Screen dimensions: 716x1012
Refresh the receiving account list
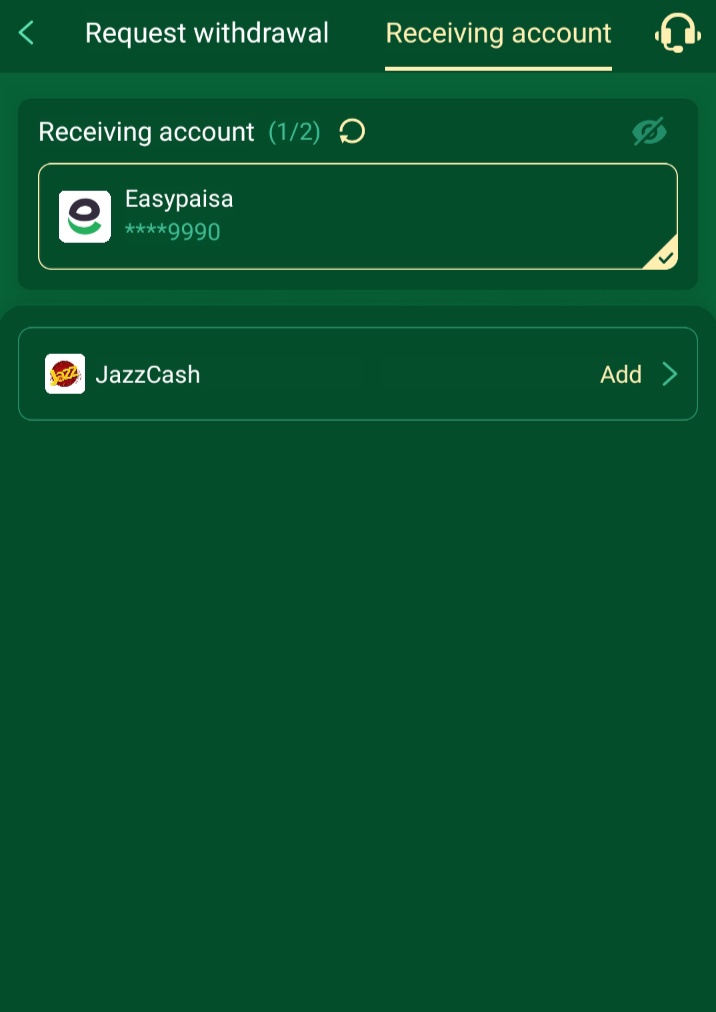pos(352,131)
